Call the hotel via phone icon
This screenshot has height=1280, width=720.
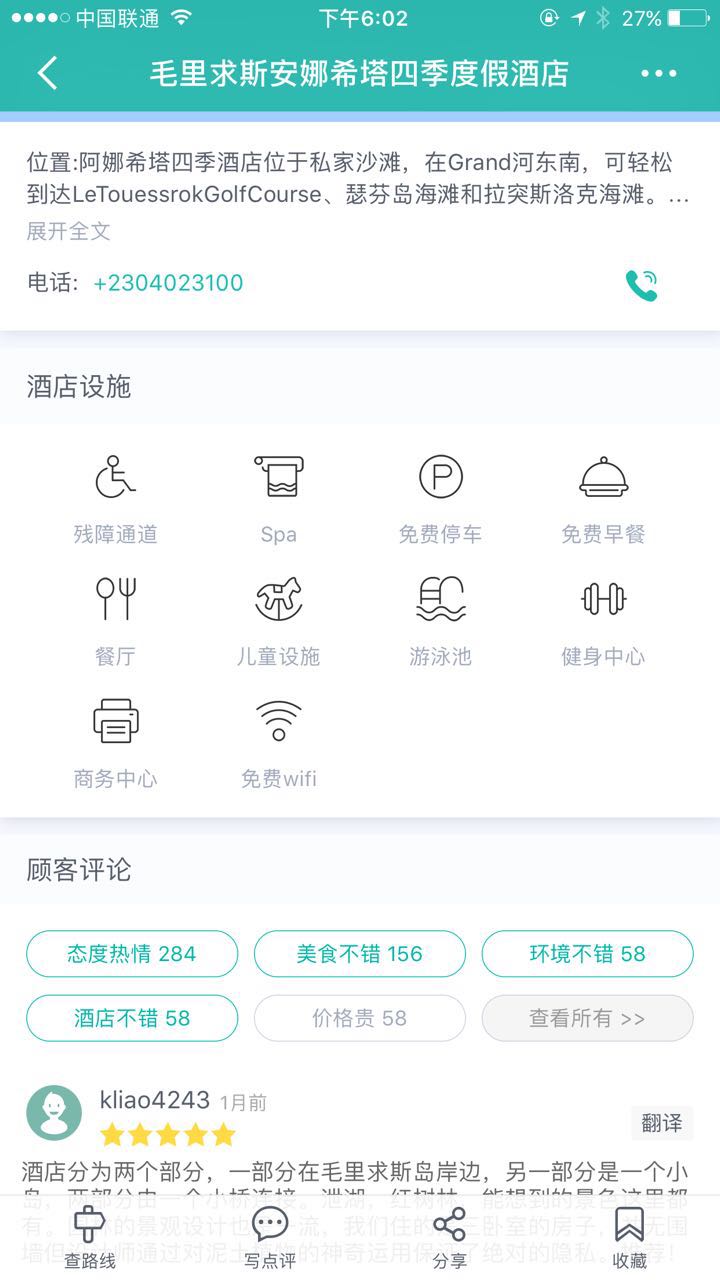click(641, 285)
